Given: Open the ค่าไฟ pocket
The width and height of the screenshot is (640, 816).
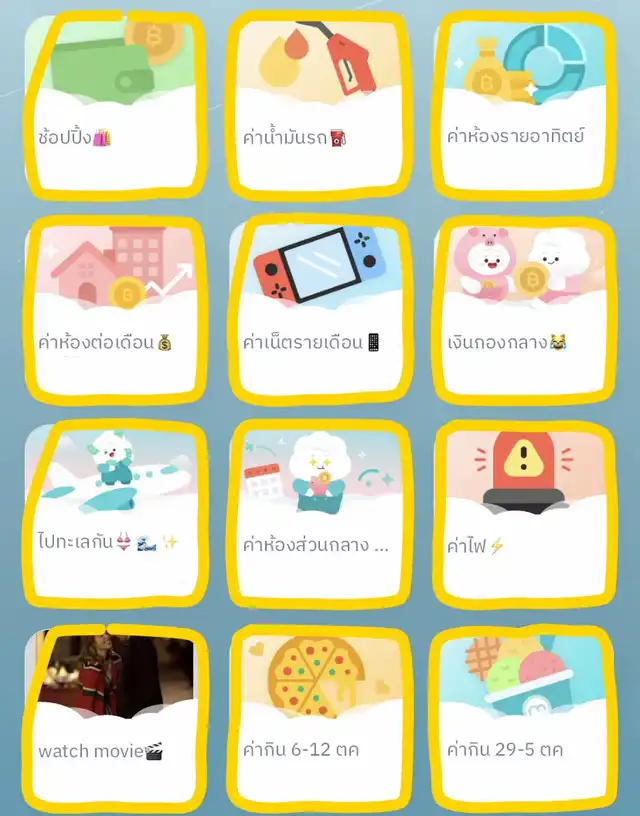Looking at the screenshot, I should 526,515.
